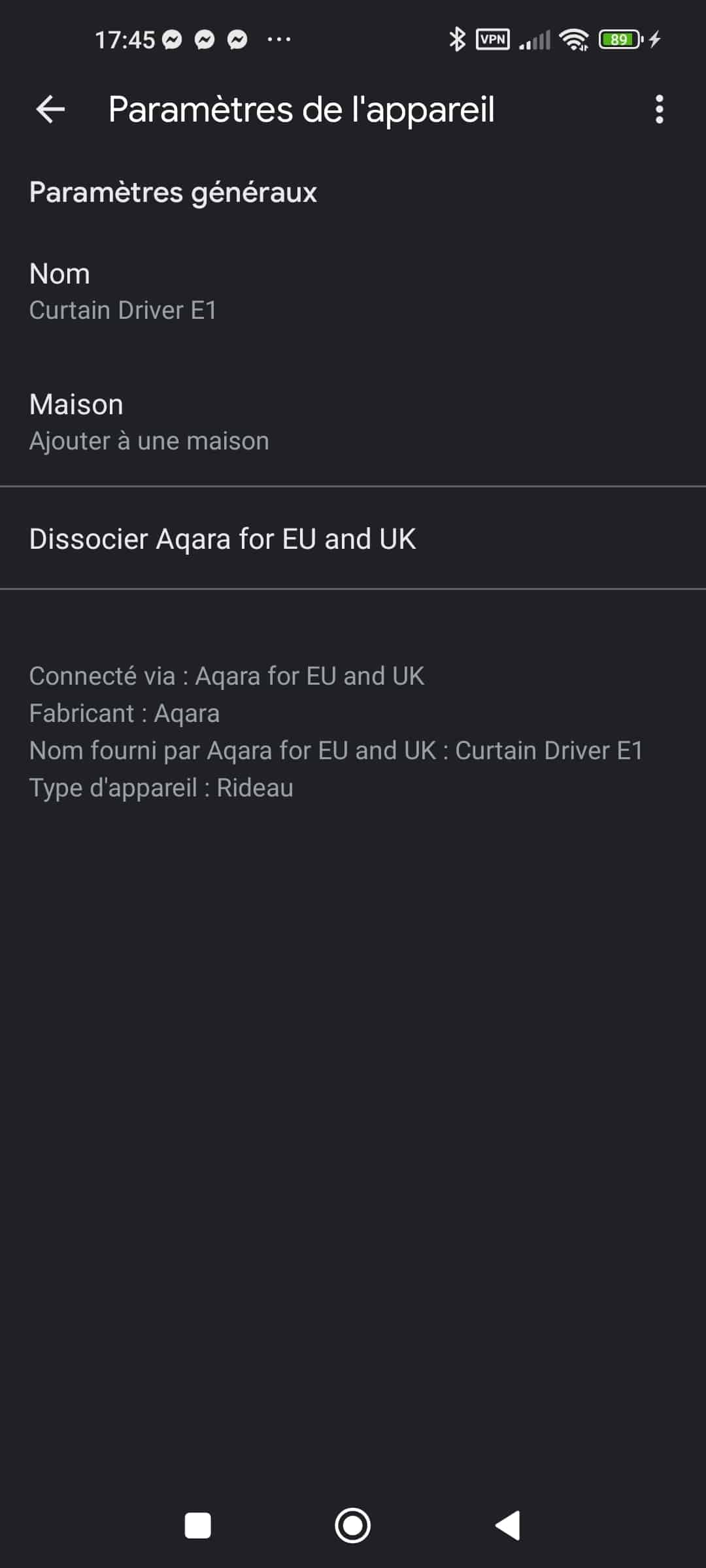
Task: Edit the Nom setting Curtain Driver E1
Action: [353, 291]
